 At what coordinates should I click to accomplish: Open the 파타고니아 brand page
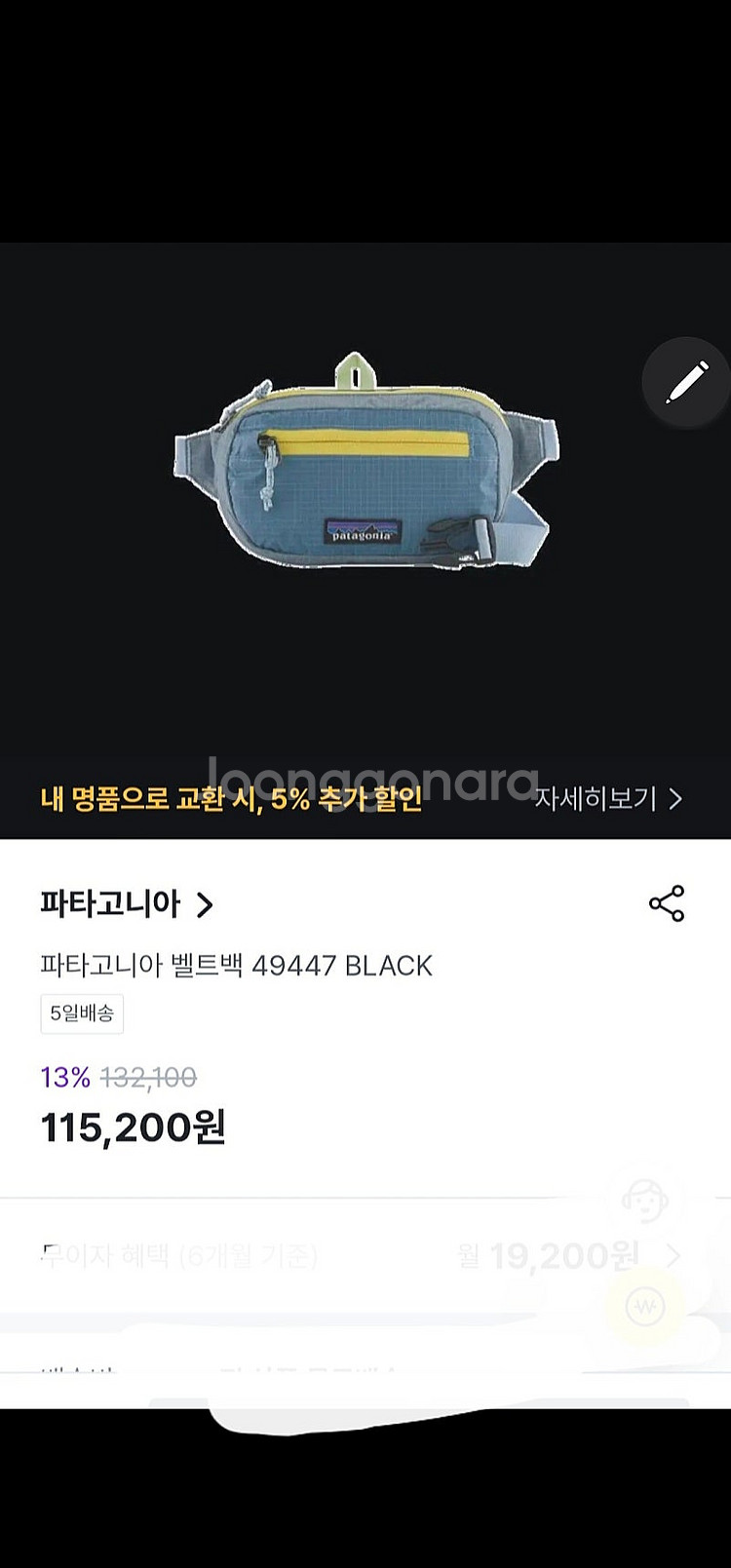127,904
